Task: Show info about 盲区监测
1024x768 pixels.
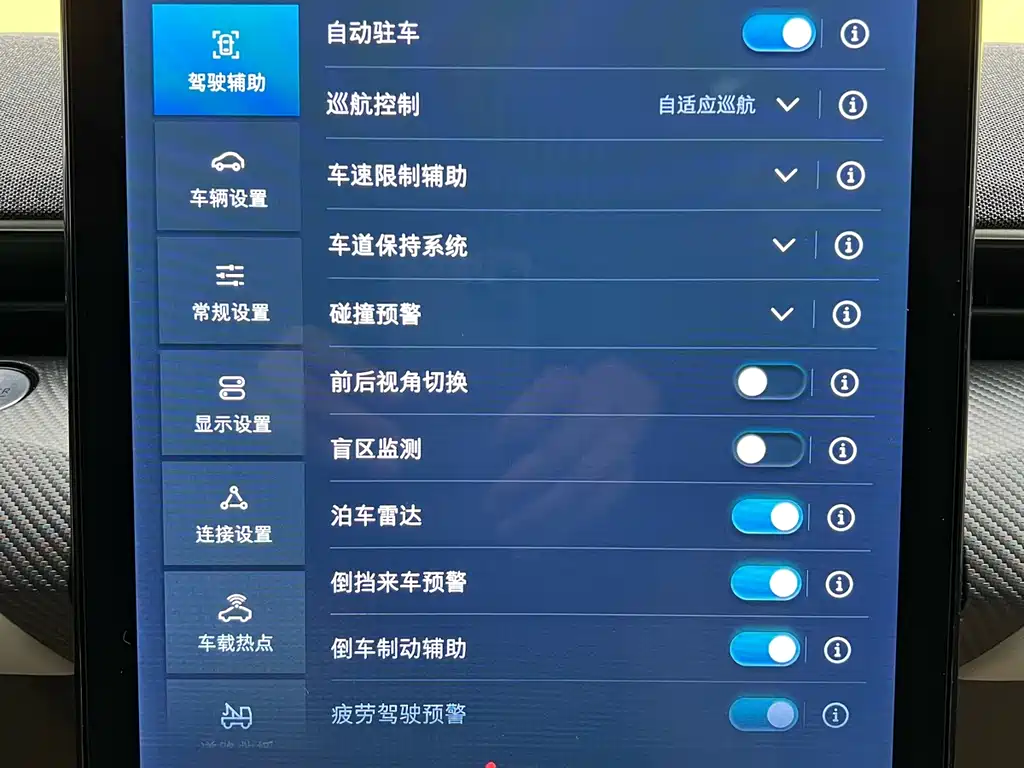Action: tap(842, 450)
